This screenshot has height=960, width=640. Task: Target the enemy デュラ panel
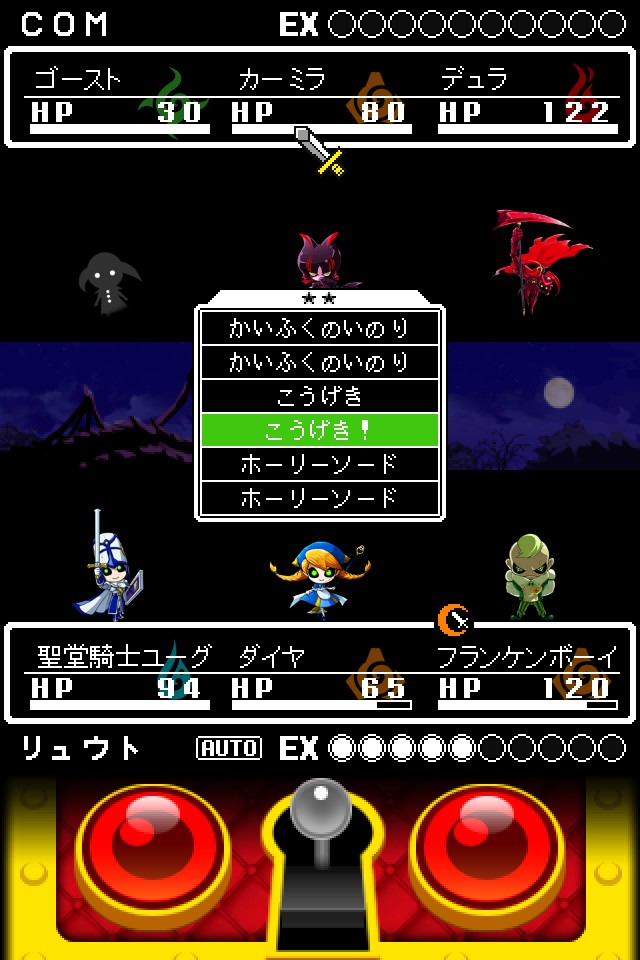click(526, 98)
